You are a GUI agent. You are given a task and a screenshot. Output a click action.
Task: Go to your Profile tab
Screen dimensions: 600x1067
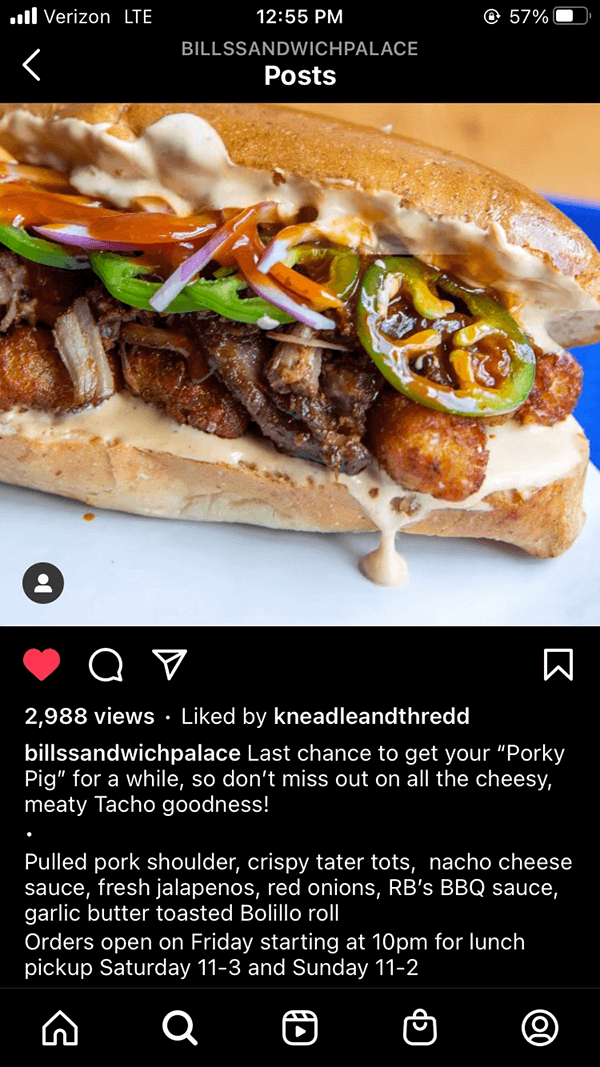coord(540,1027)
